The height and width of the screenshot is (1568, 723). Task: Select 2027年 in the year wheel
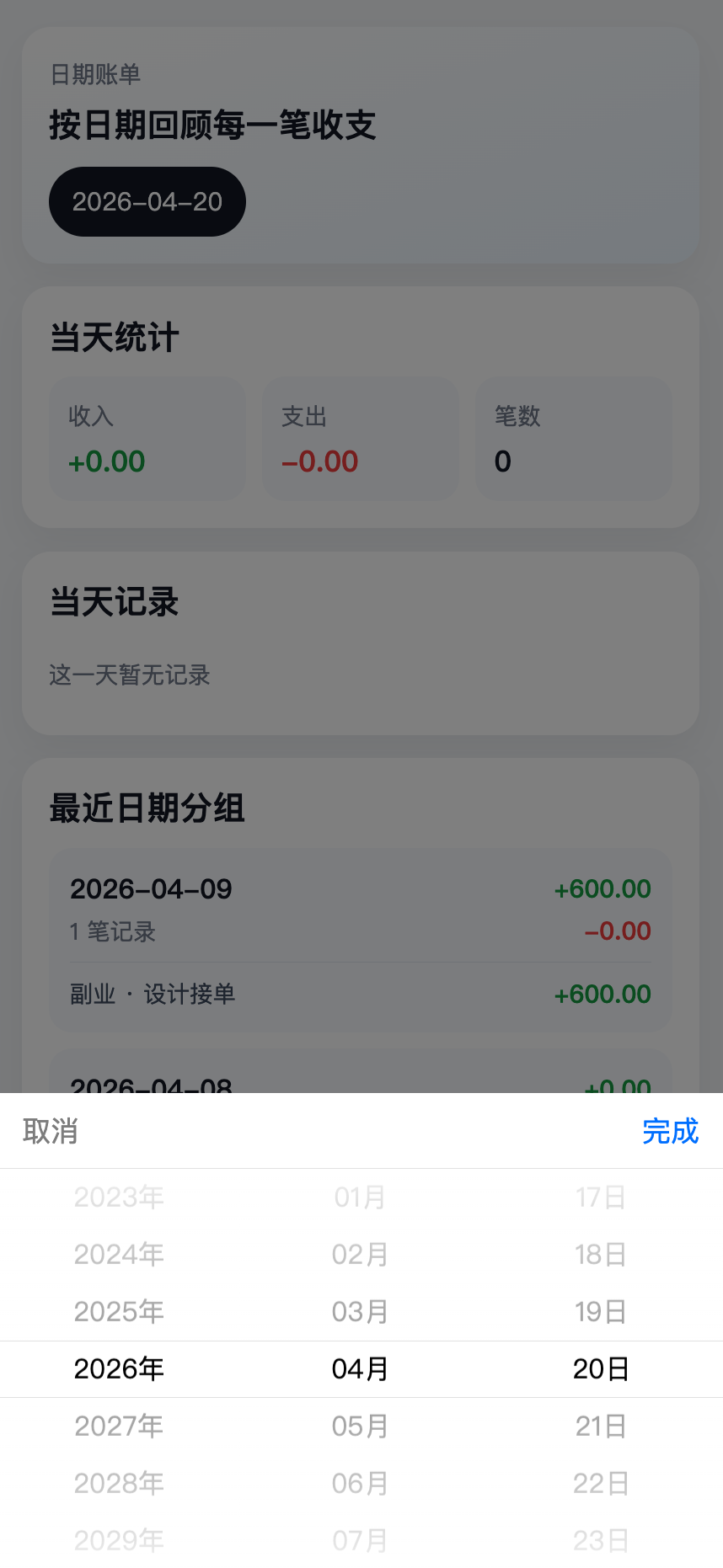(118, 1426)
